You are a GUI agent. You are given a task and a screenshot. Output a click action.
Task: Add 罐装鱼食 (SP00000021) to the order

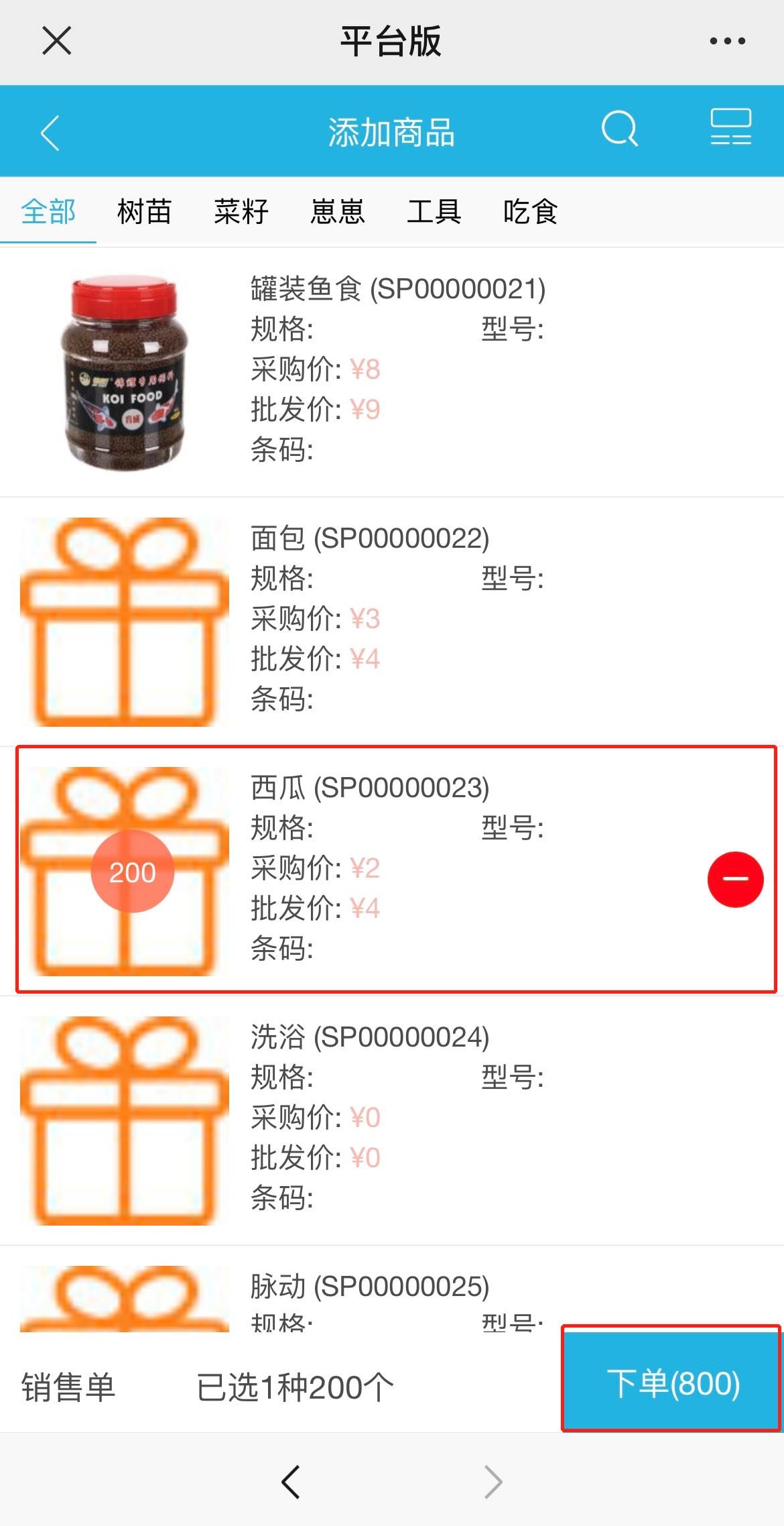tap(392, 370)
